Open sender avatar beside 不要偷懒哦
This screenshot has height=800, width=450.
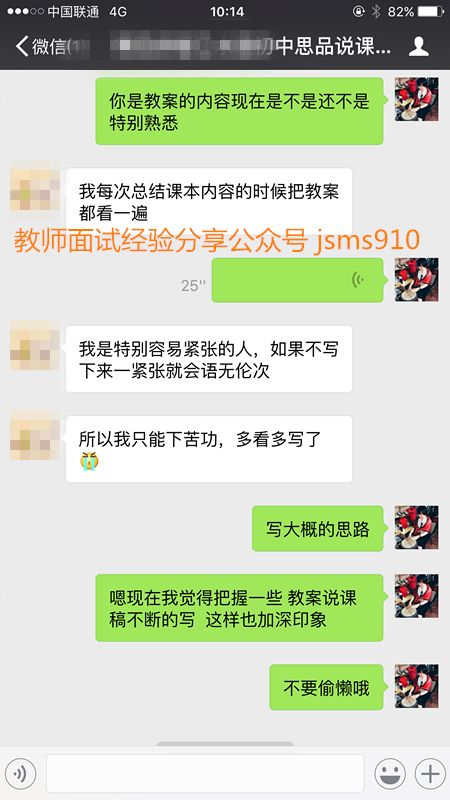(x=416, y=686)
